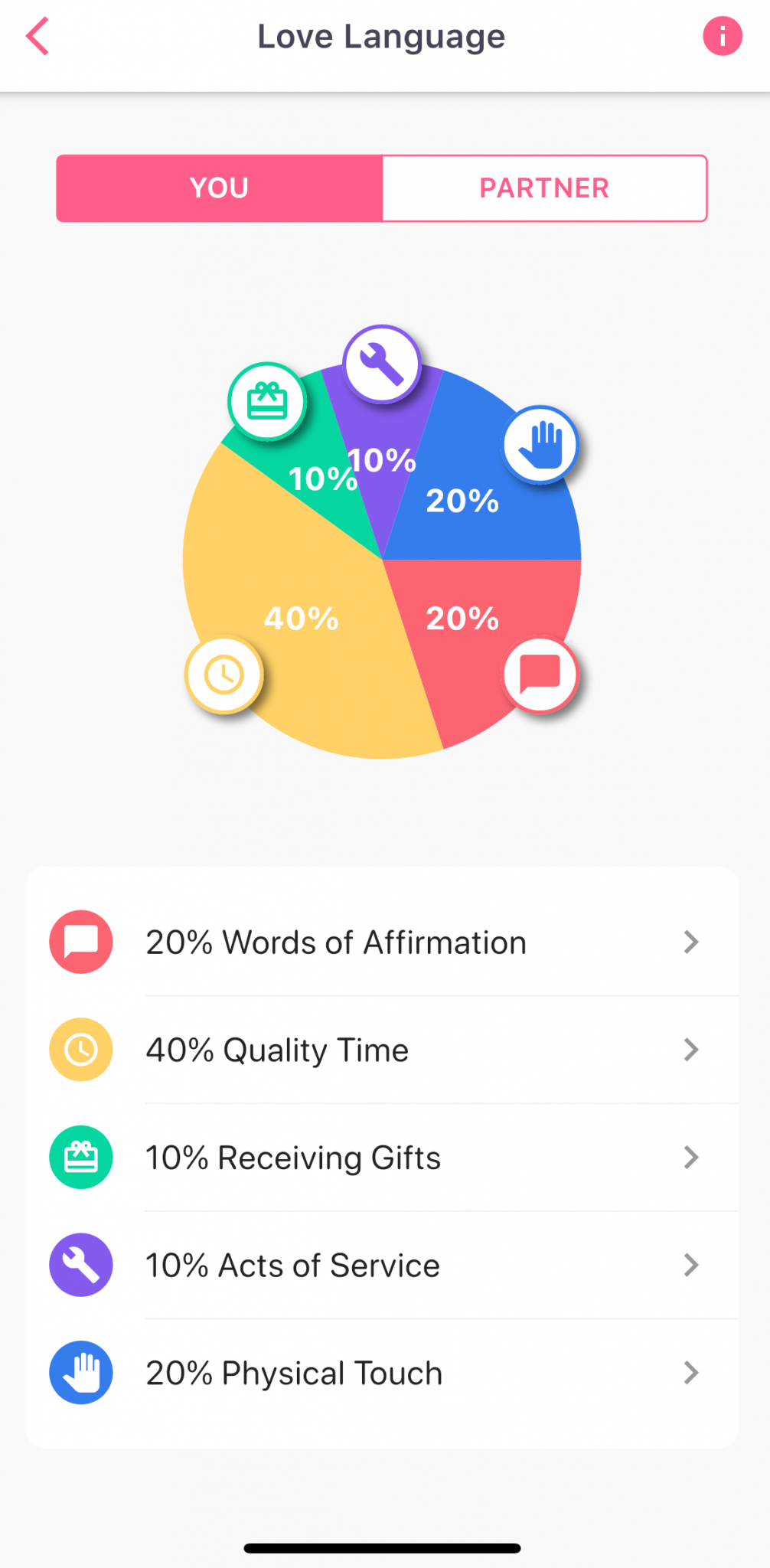Open the Quality Time row
This screenshot has height=1568, width=770.
pos(383,1050)
